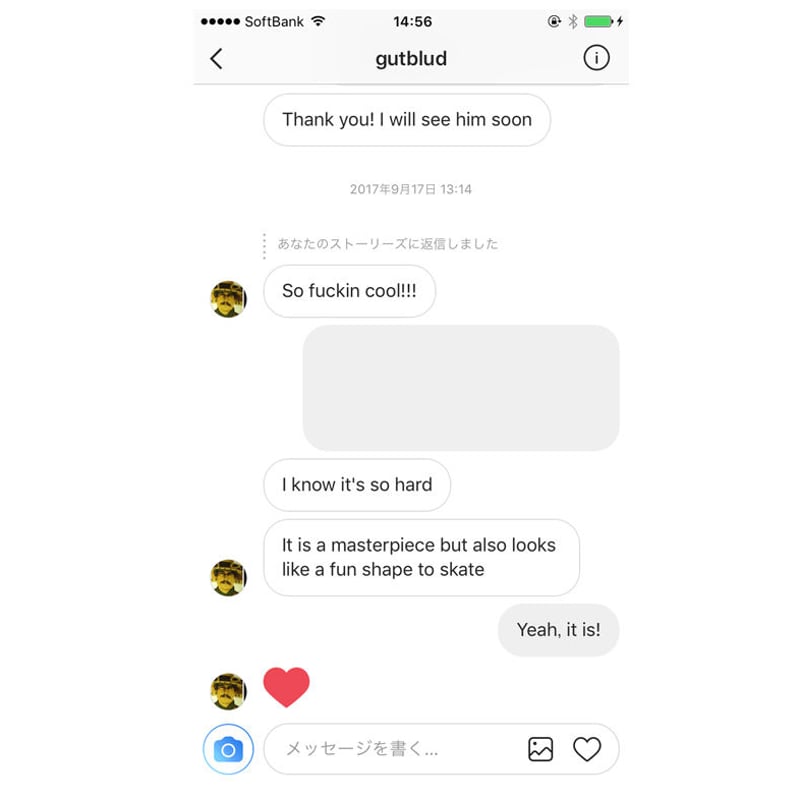Open the camera to send a photo
Screen dimensions: 800x800
pos(228,749)
